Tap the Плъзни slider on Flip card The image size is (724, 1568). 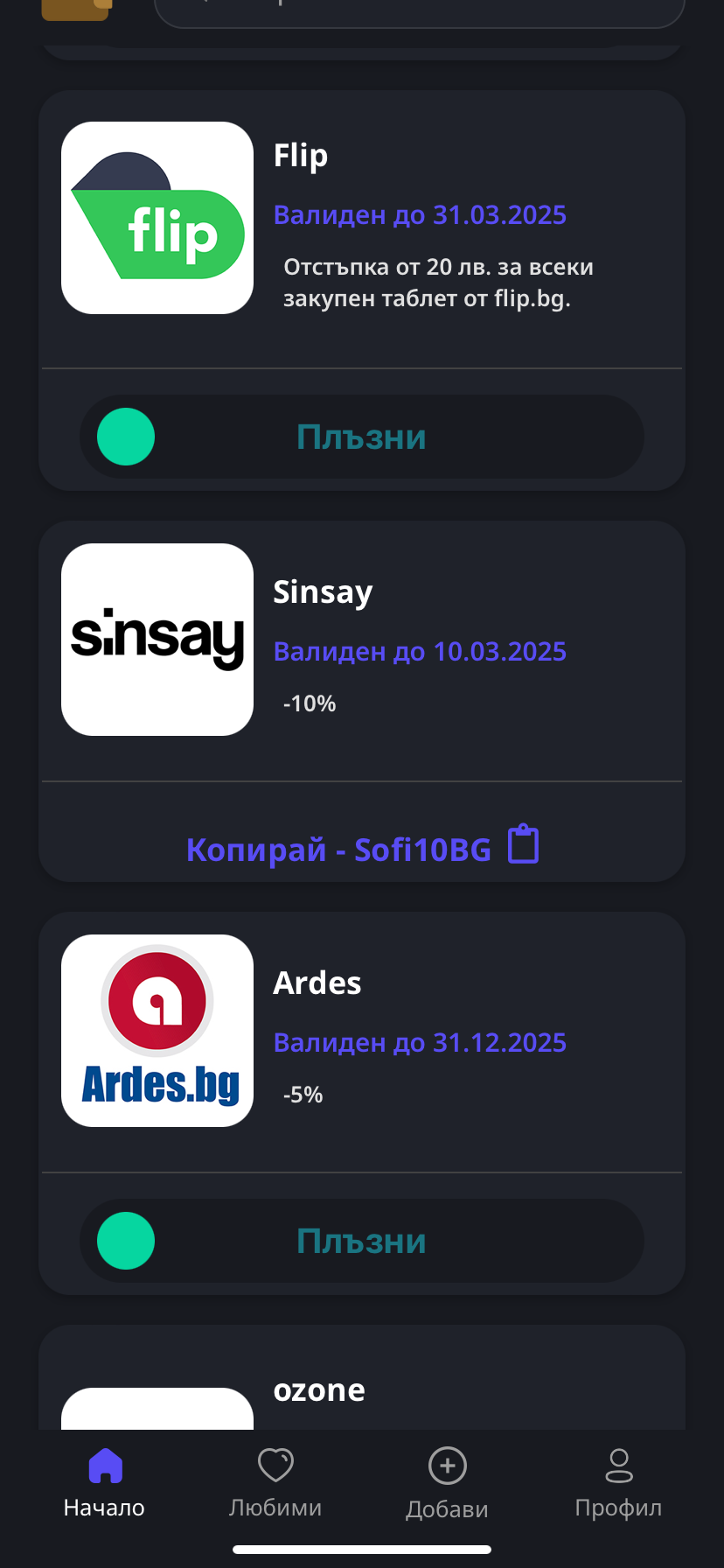(x=126, y=437)
